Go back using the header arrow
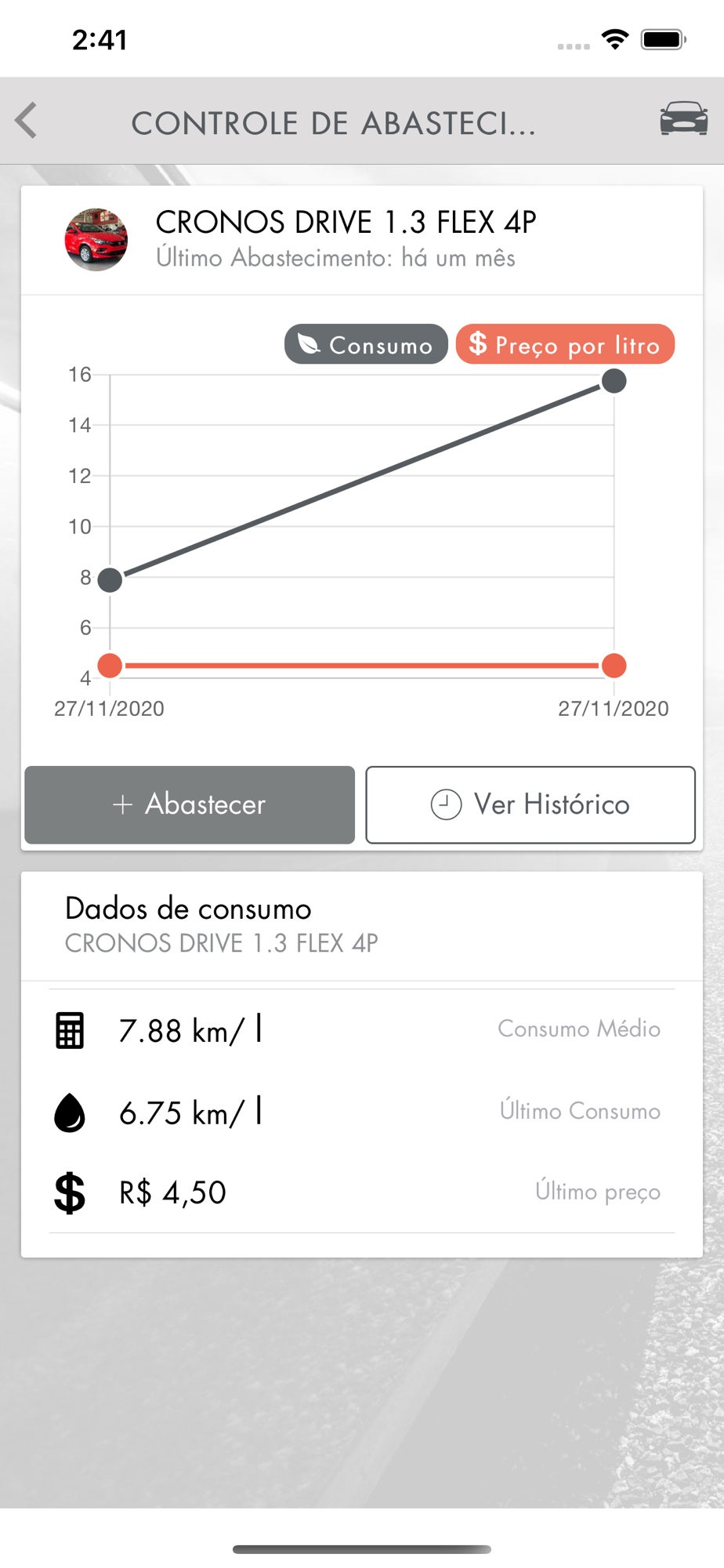The height and width of the screenshot is (1568, 724). (x=27, y=121)
